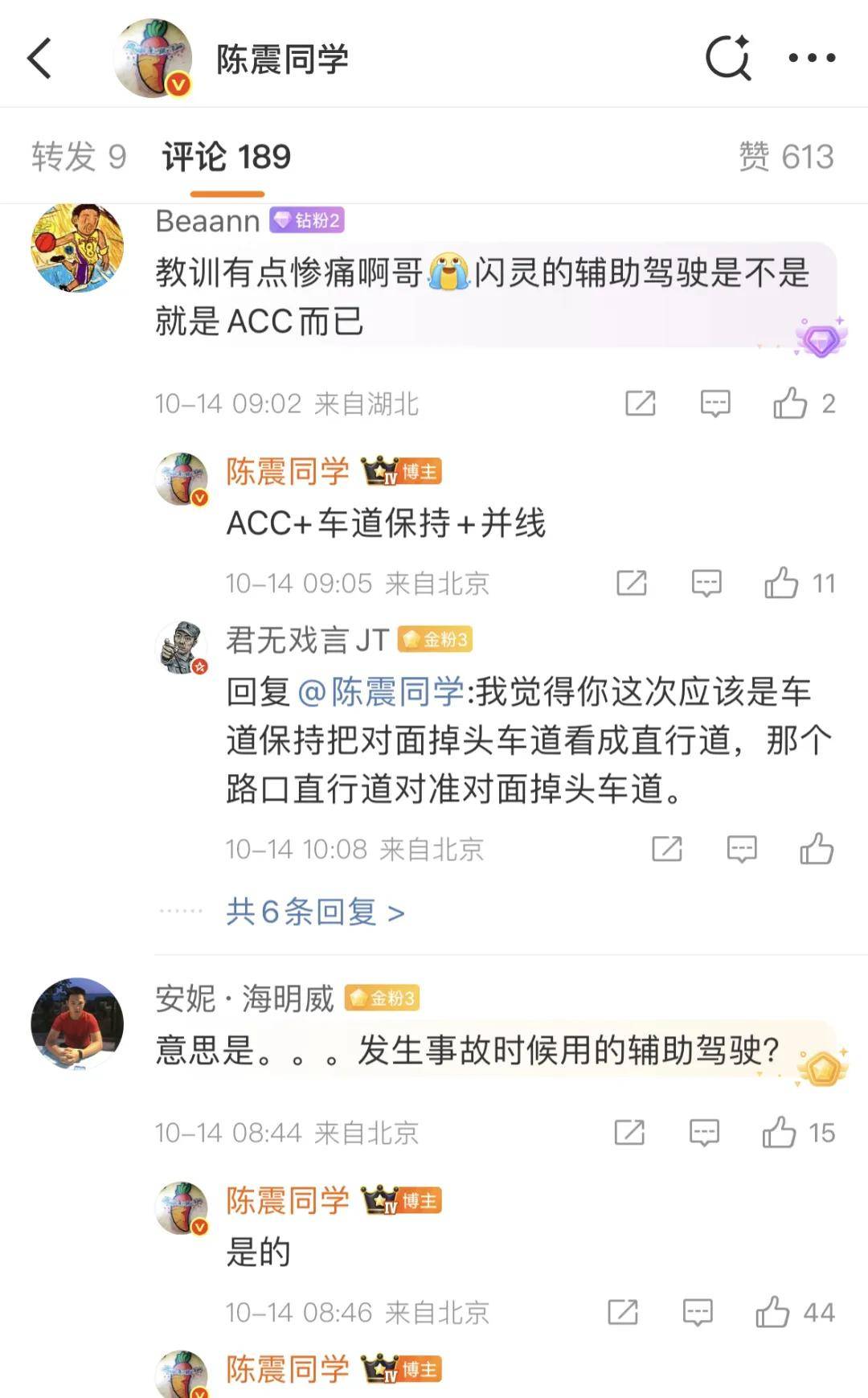This screenshot has width=868, height=1398.
Task: Like the reply "是的"
Action: [773, 1313]
